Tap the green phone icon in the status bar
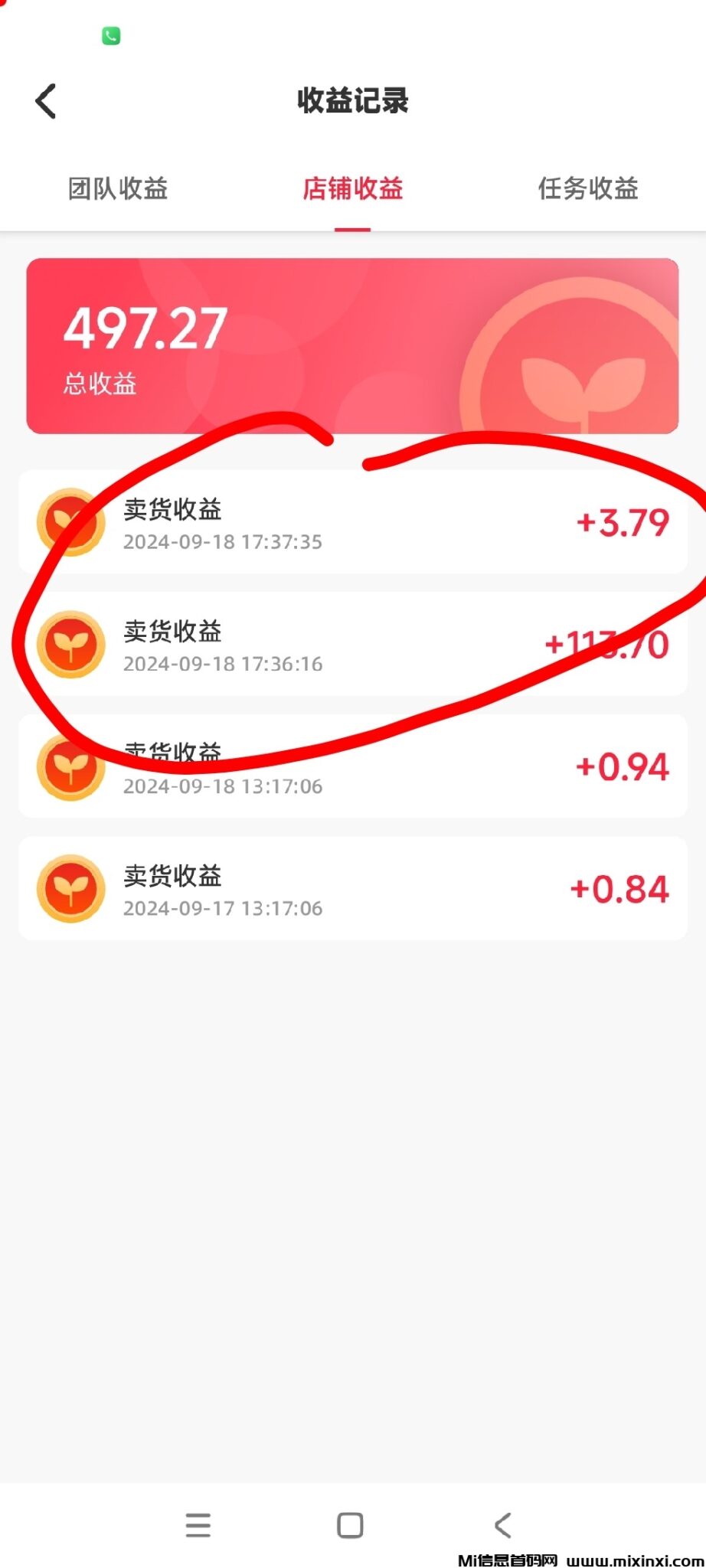The image size is (706, 1568). tap(112, 35)
